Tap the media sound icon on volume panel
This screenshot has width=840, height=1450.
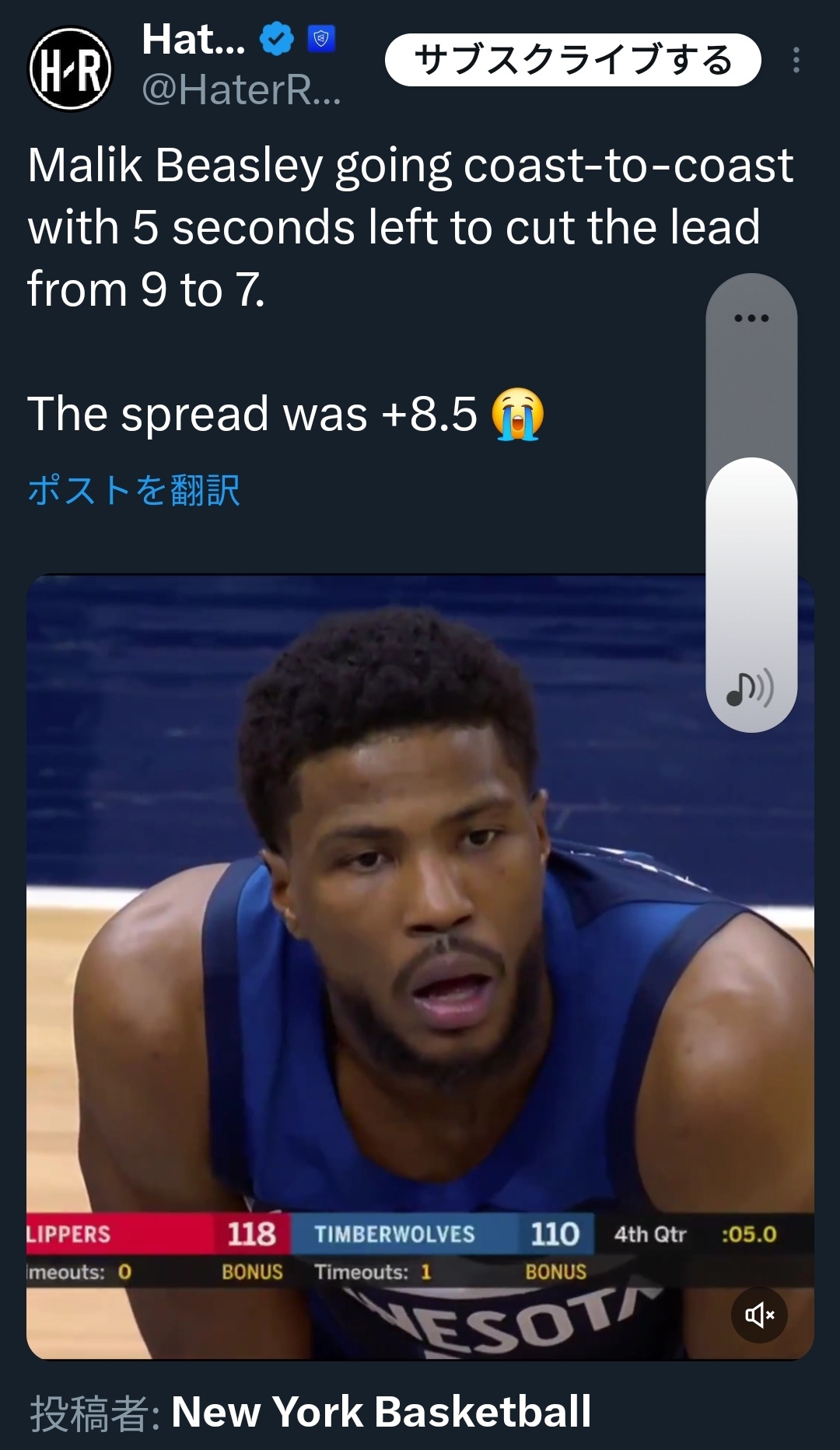click(750, 688)
